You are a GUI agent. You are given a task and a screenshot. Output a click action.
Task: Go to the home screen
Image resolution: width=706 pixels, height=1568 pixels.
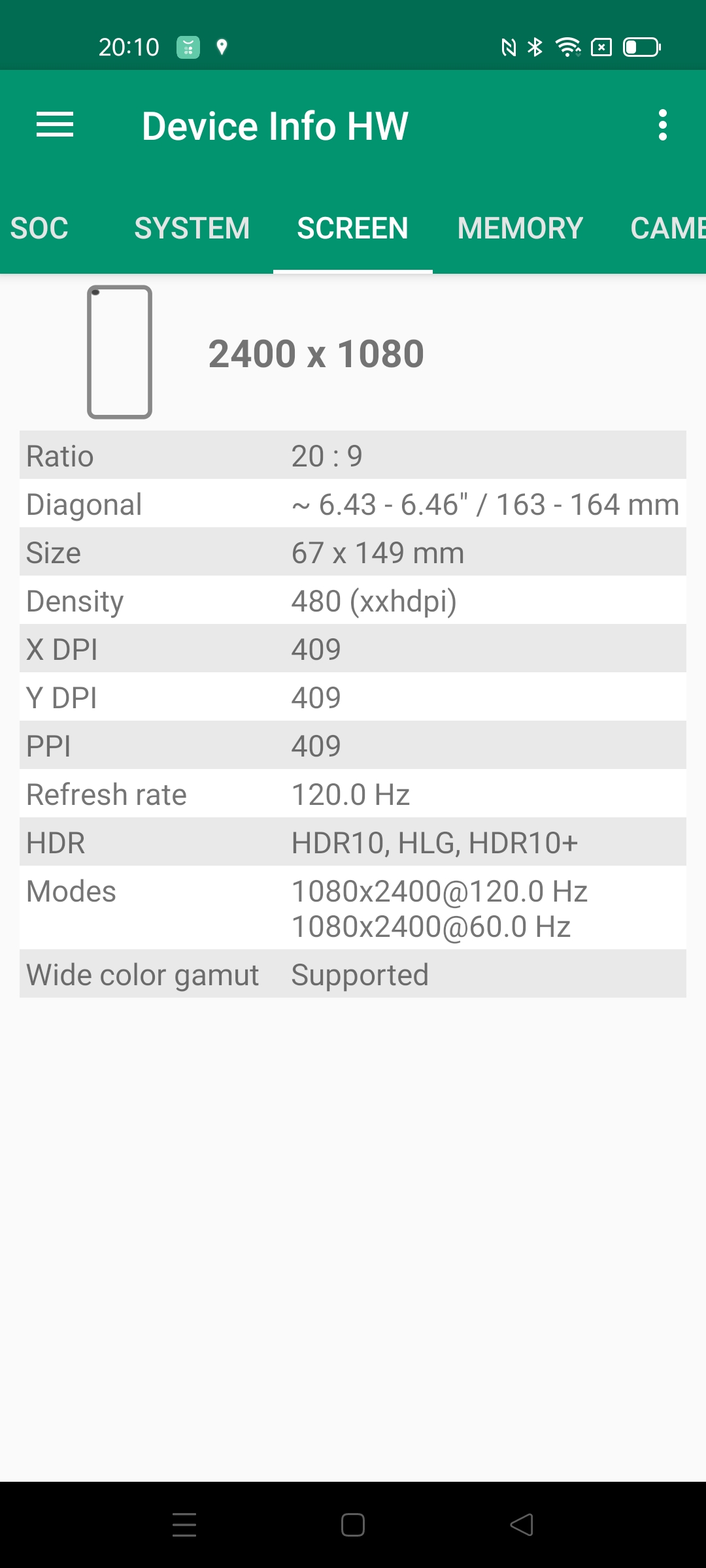(x=353, y=1525)
